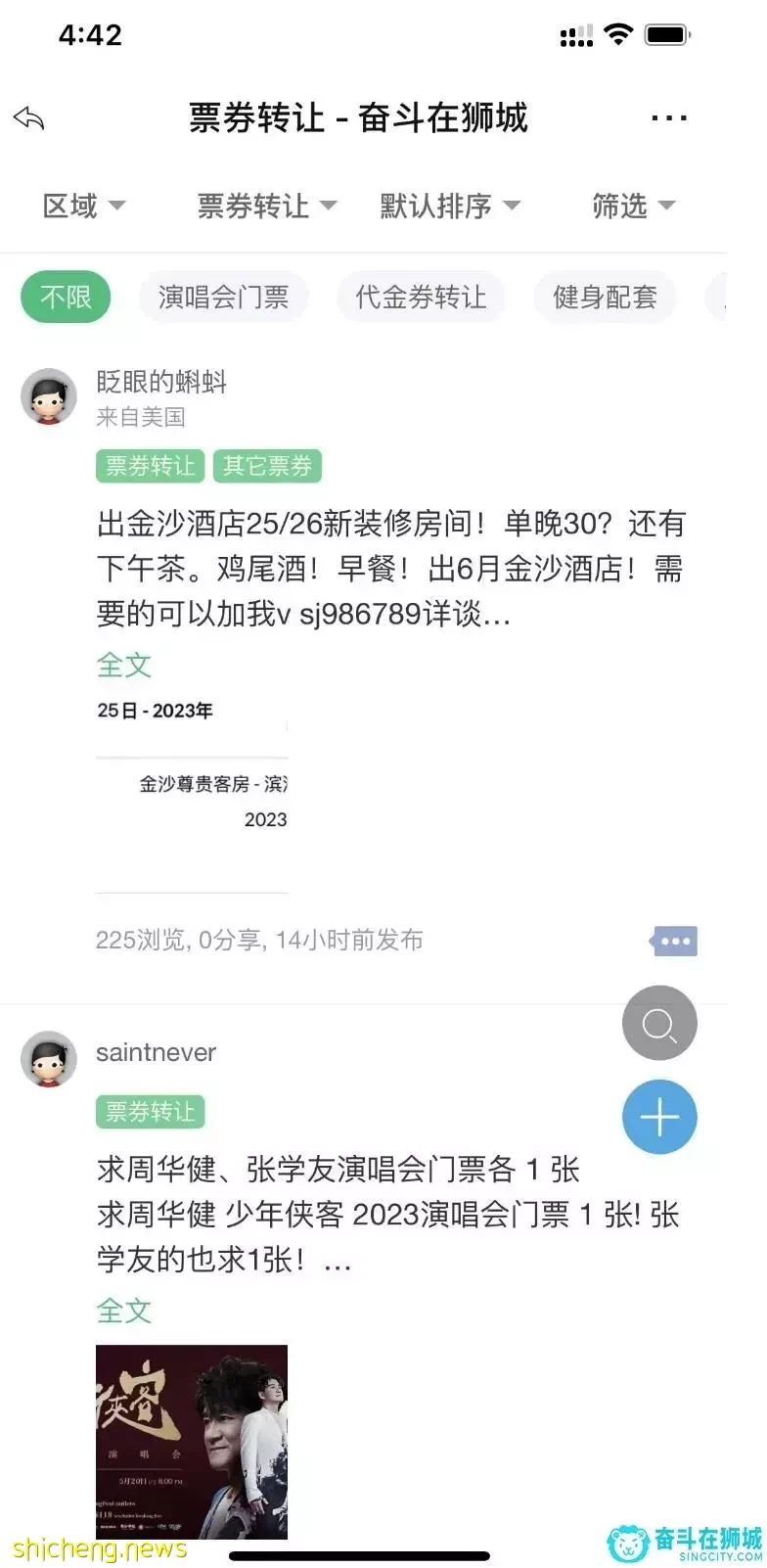Screen dimensions: 767x1568
Task: Tap the comment icon on the 金沙酒店 post
Action: point(675,942)
